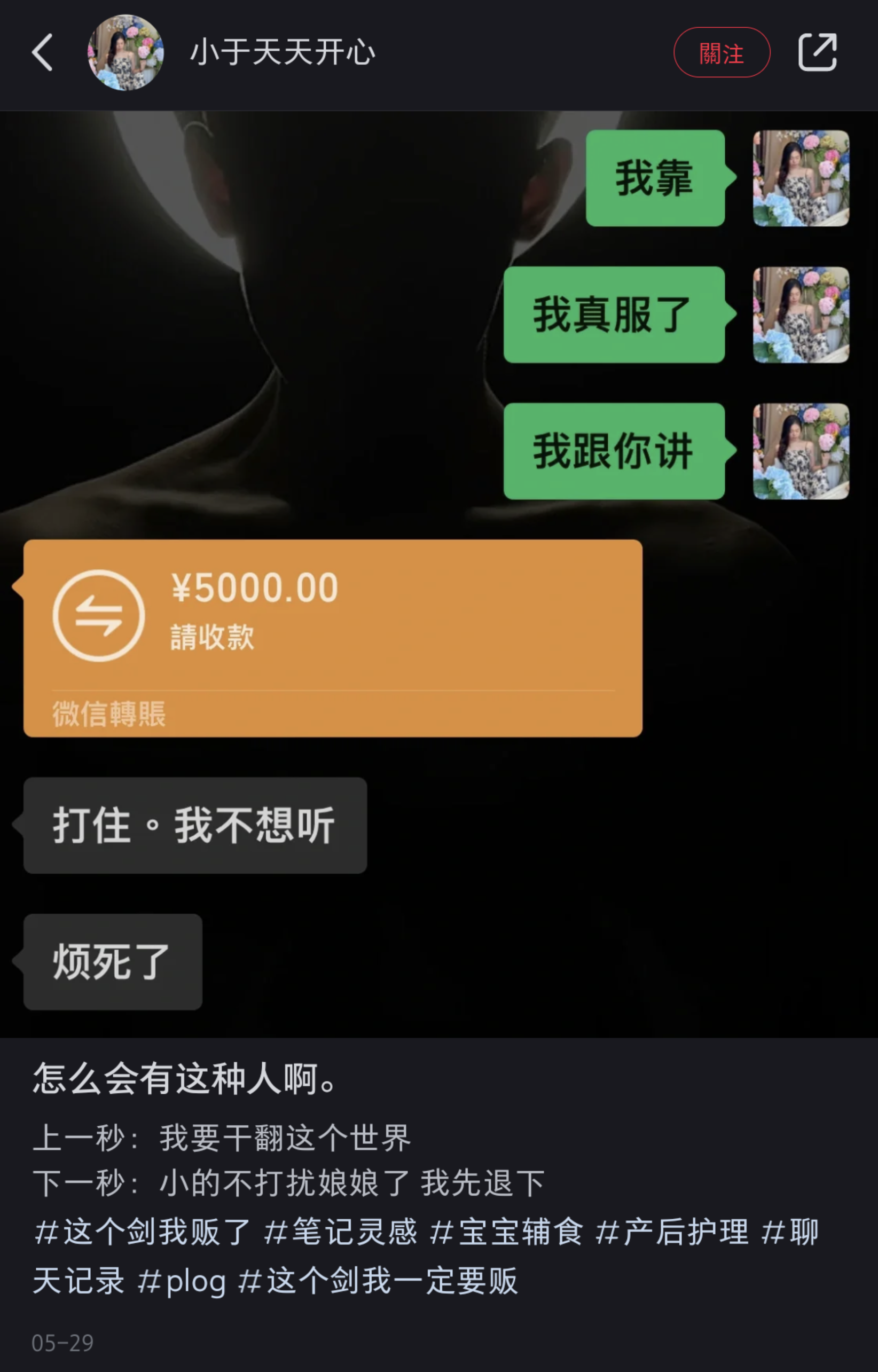Open the #这个剑我一定要贩 hashtag
Screen dimensions: 878x1372
coord(378,1282)
